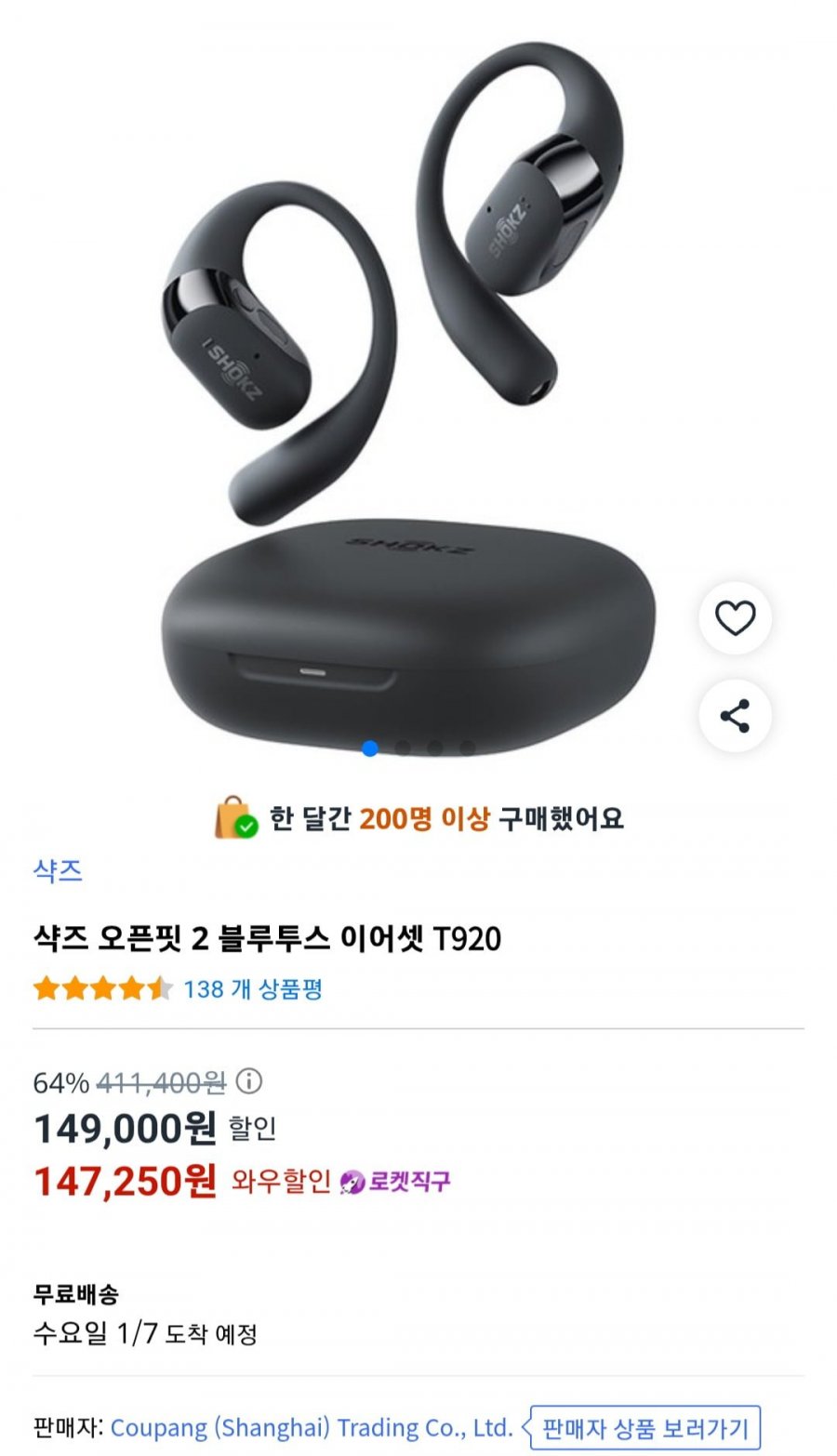The image size is (837, 1456).
Task: Open seller Coupang (Shanghai) Trading Co., Ltd.
Action: tap(312, 1427)
